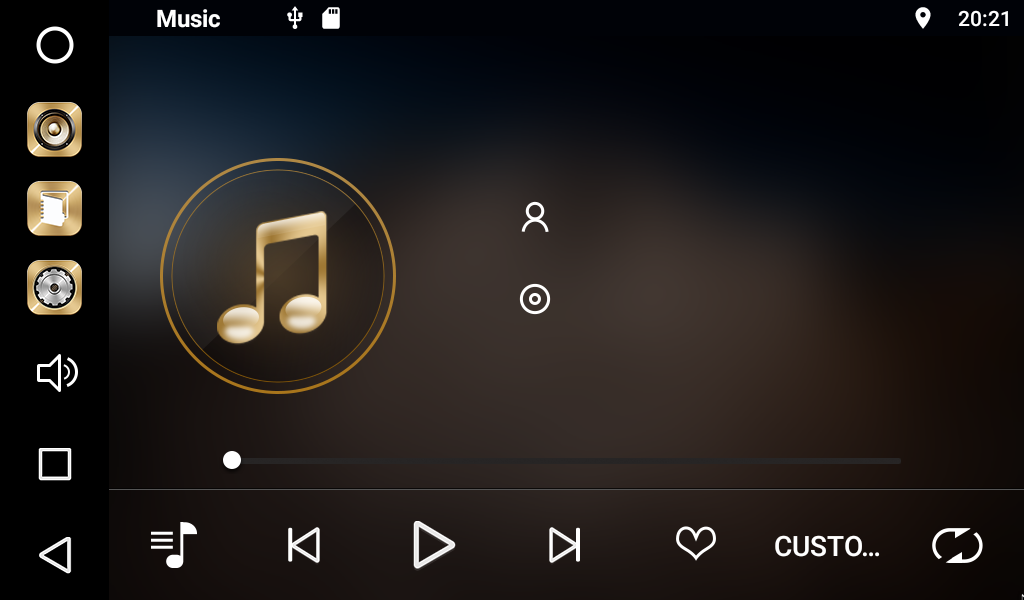Toggle the repeat mode
This screenshot has height=600, width=1024.
pos(957,545)
